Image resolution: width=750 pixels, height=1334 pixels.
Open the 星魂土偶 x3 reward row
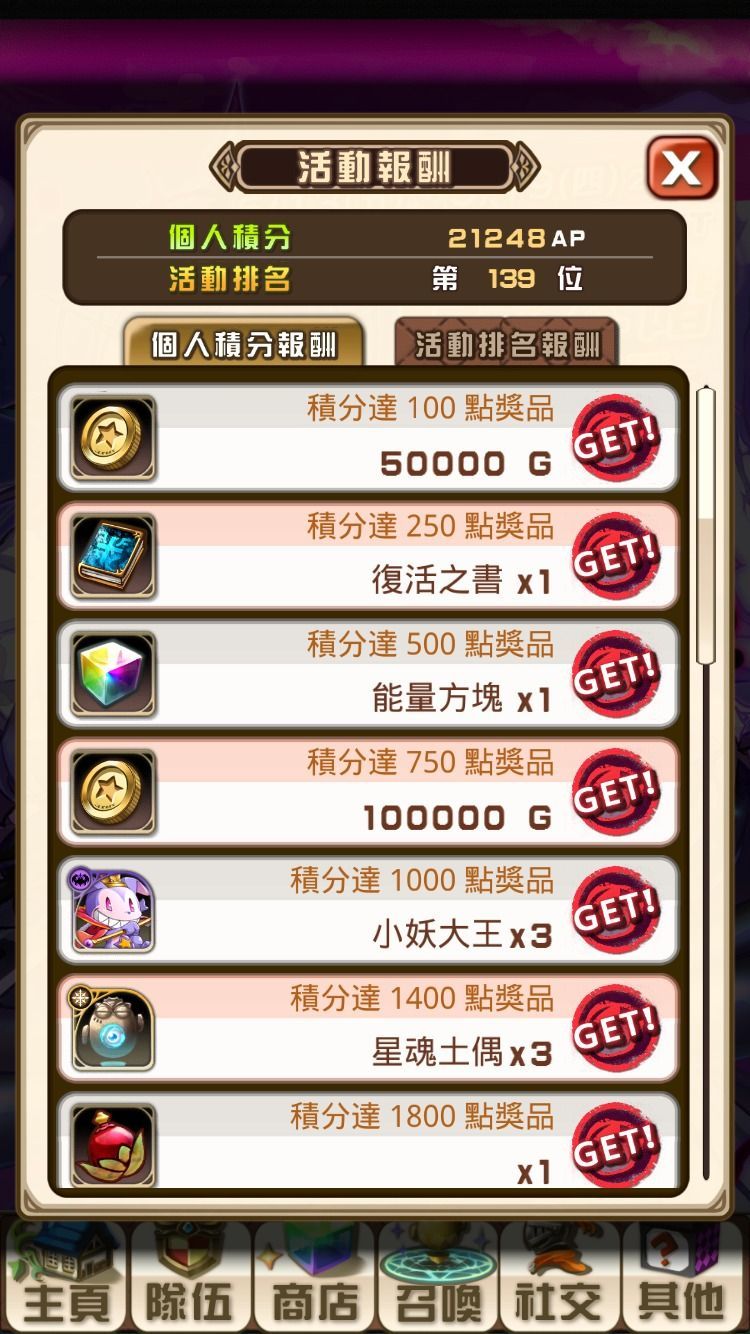368,1027
